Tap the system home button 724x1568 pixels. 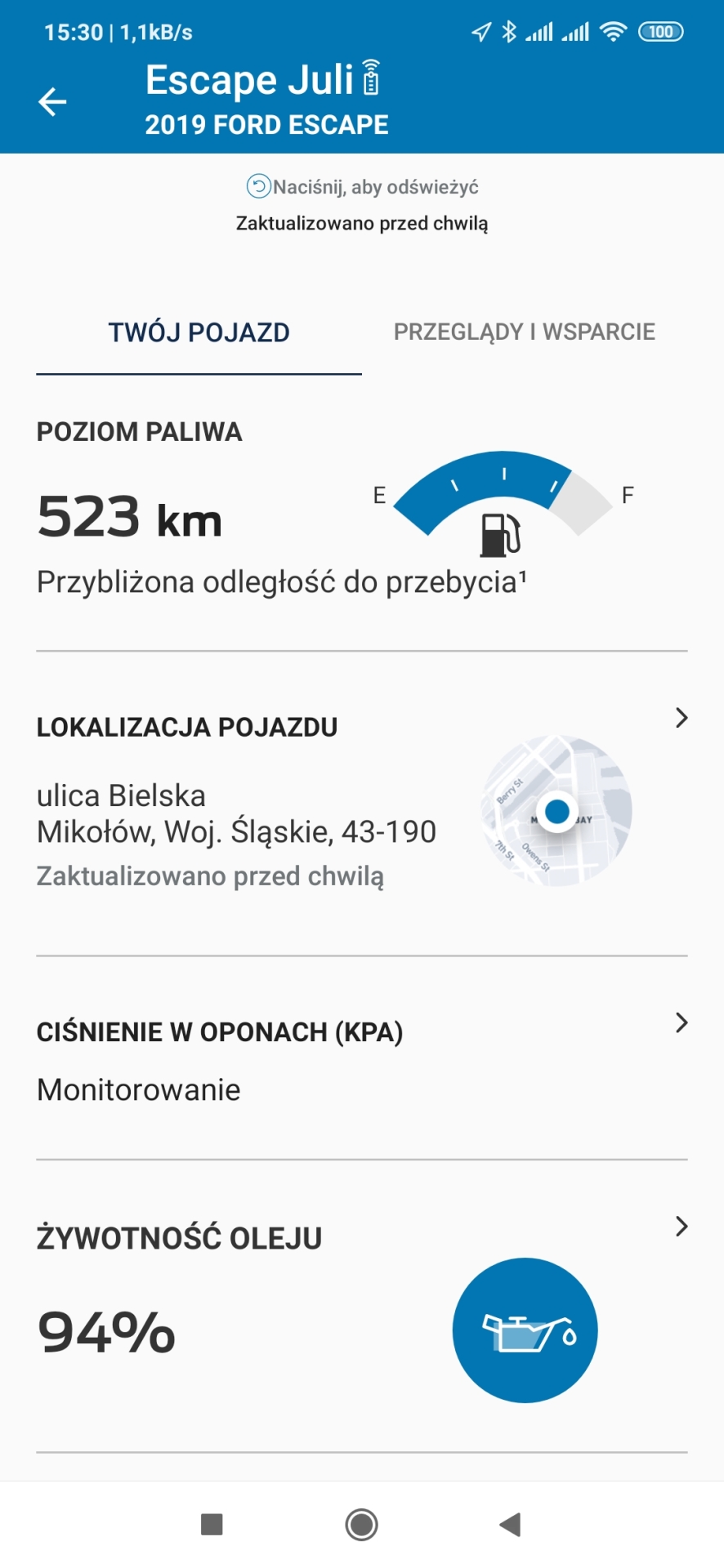click(361, 1524)
